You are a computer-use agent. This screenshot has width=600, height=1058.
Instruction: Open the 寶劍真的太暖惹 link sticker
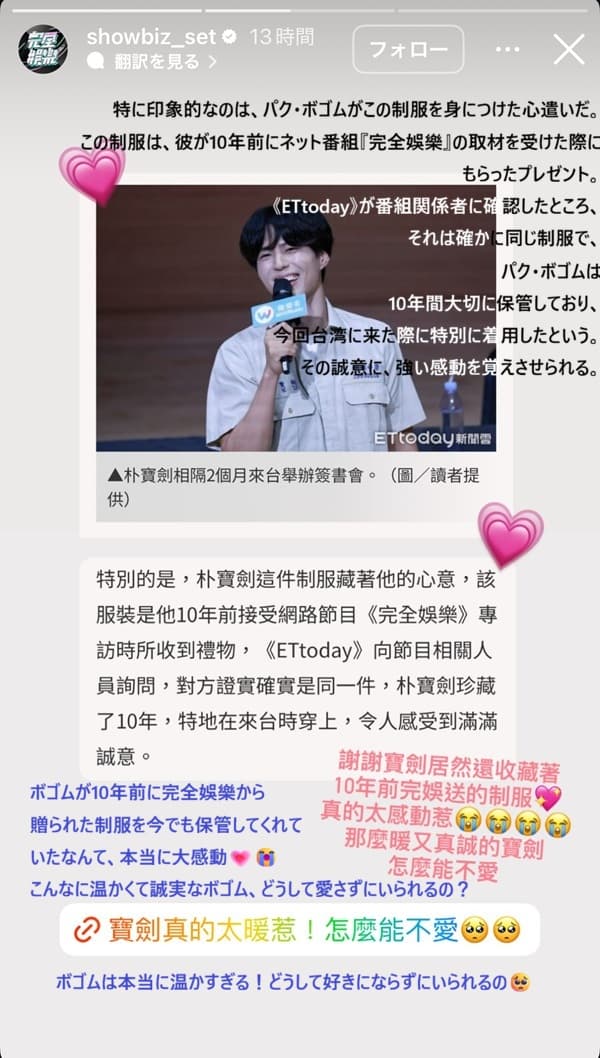click(299, 930)
